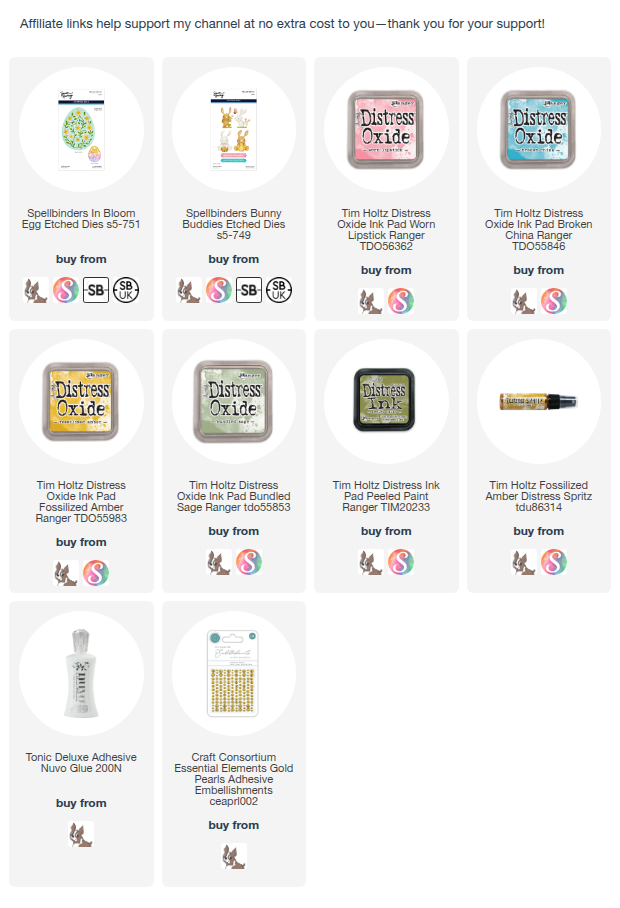
Task: Open Worn Lipstick Distress Oxide ink pad image
Action: click(x=386, y=130)
